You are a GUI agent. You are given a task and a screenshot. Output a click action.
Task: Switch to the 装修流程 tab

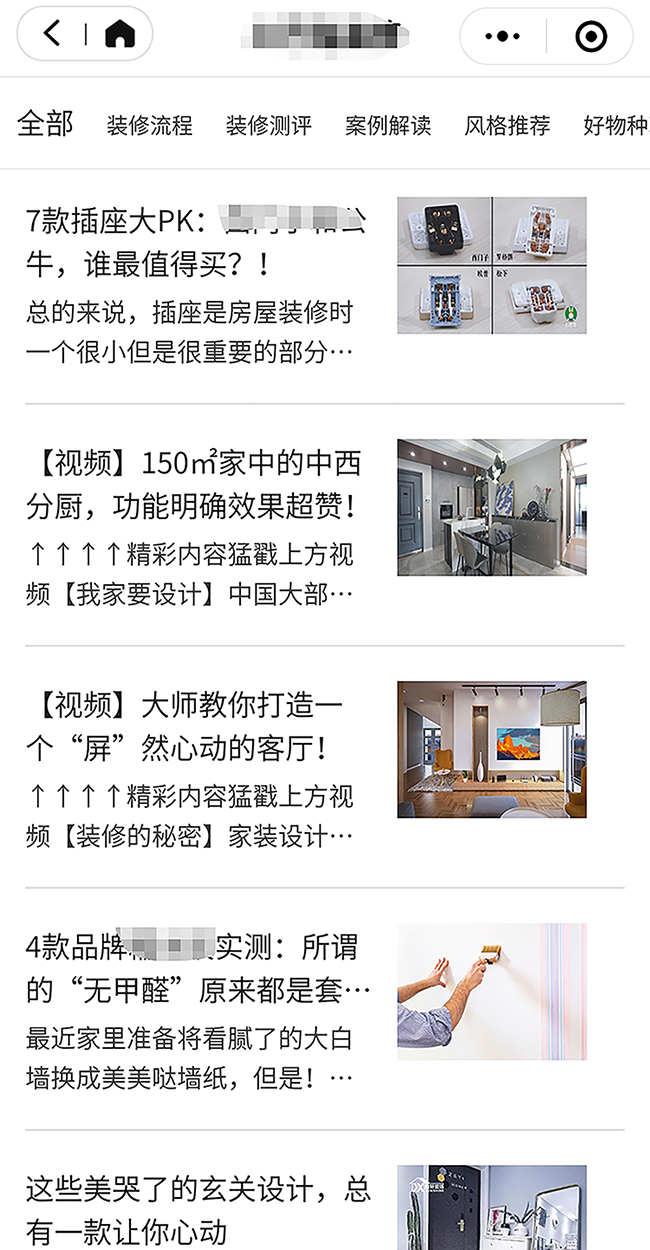pos(150,126)
